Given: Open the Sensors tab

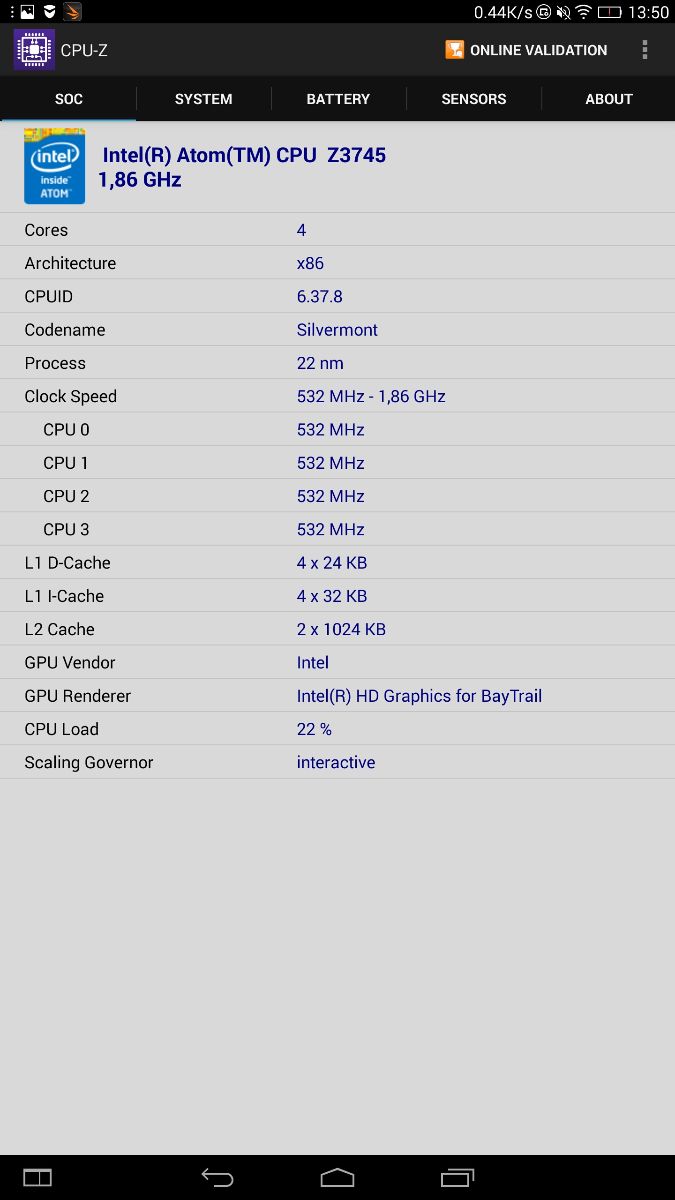Looking at the screenshot, I should click(x=473, y=99).
